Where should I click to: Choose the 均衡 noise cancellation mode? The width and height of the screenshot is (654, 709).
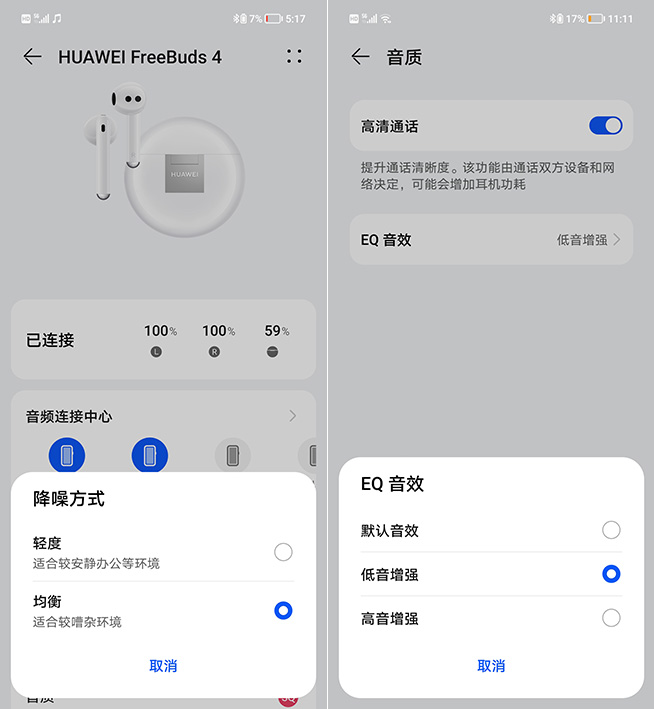[x=283, y=610]
